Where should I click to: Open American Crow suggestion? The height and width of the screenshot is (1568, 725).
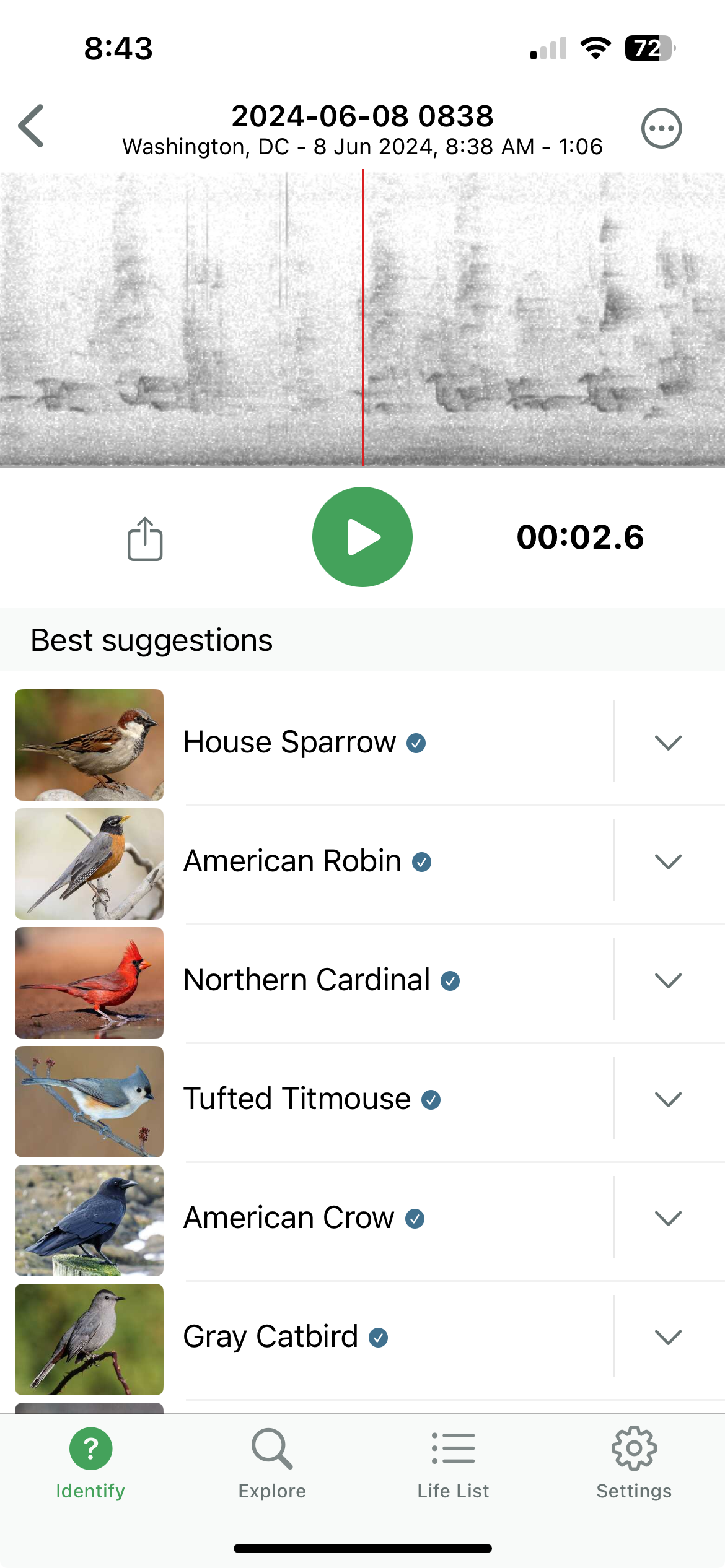click(289, 1217)
